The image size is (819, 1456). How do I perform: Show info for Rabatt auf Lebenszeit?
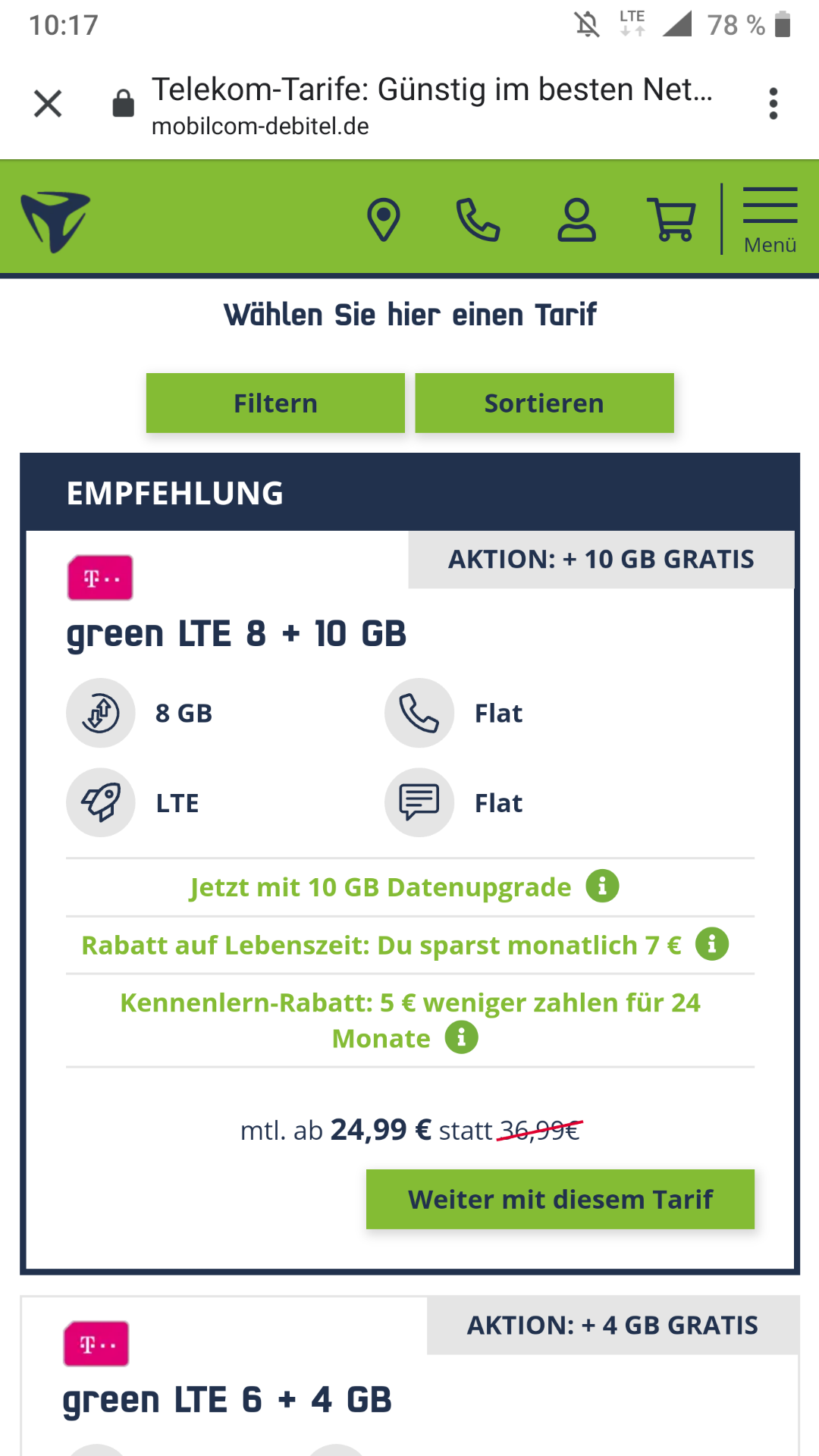(x=712, y=944)
